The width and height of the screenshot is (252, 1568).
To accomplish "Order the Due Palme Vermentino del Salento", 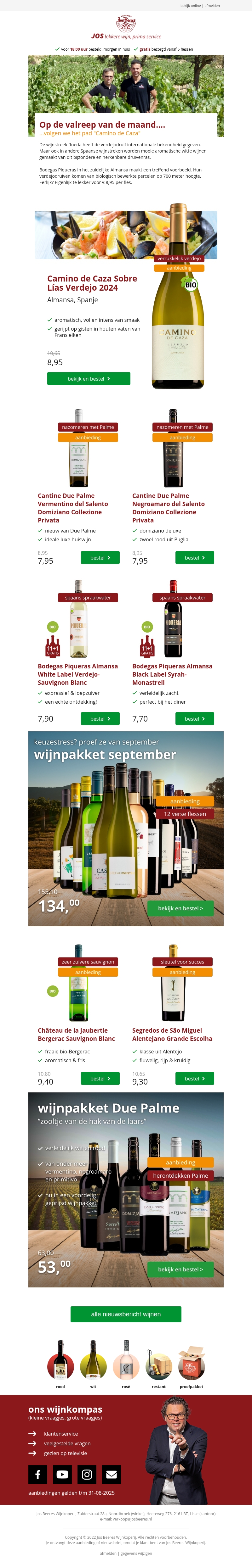I will [100, 558].
